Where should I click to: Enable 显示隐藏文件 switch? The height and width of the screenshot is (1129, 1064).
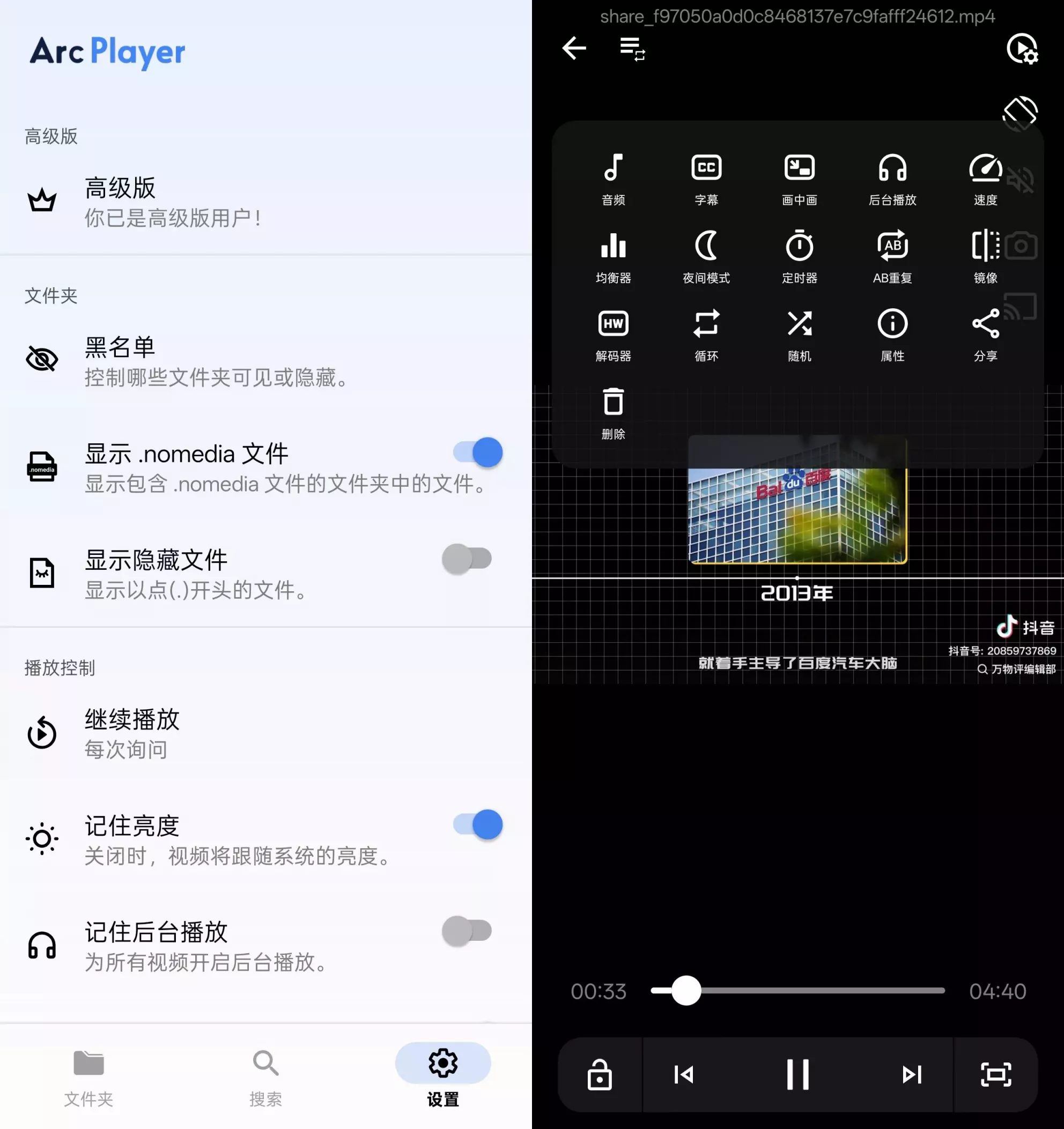click(467, 559)
